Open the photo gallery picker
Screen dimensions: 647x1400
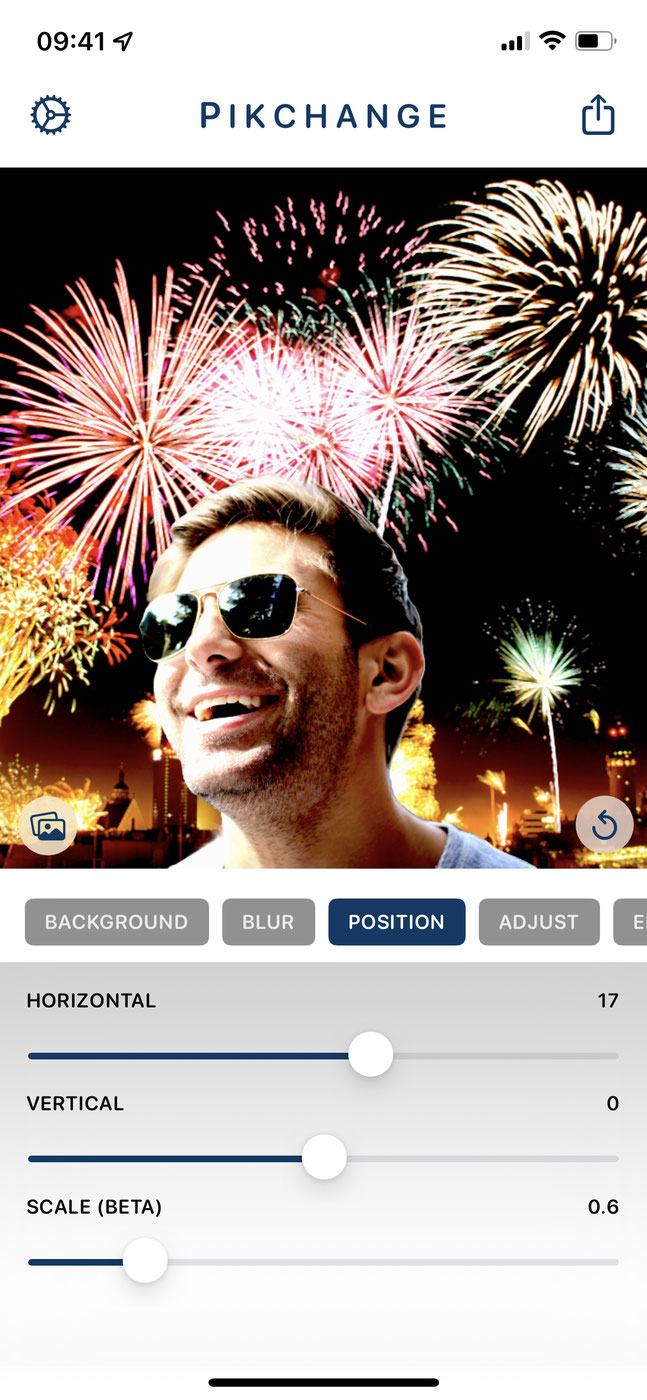(48, 826)
